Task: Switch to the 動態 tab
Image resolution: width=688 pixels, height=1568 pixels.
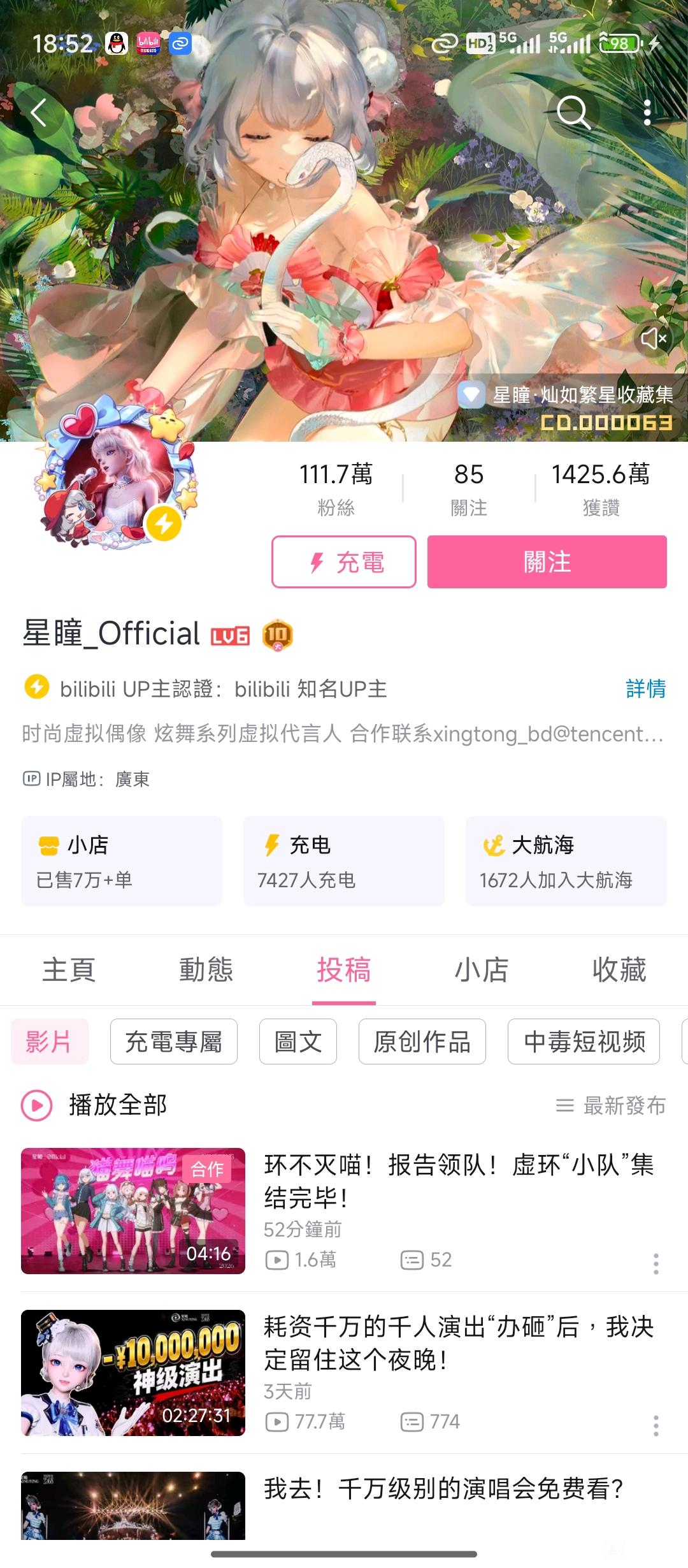Action: click(206, 969)
